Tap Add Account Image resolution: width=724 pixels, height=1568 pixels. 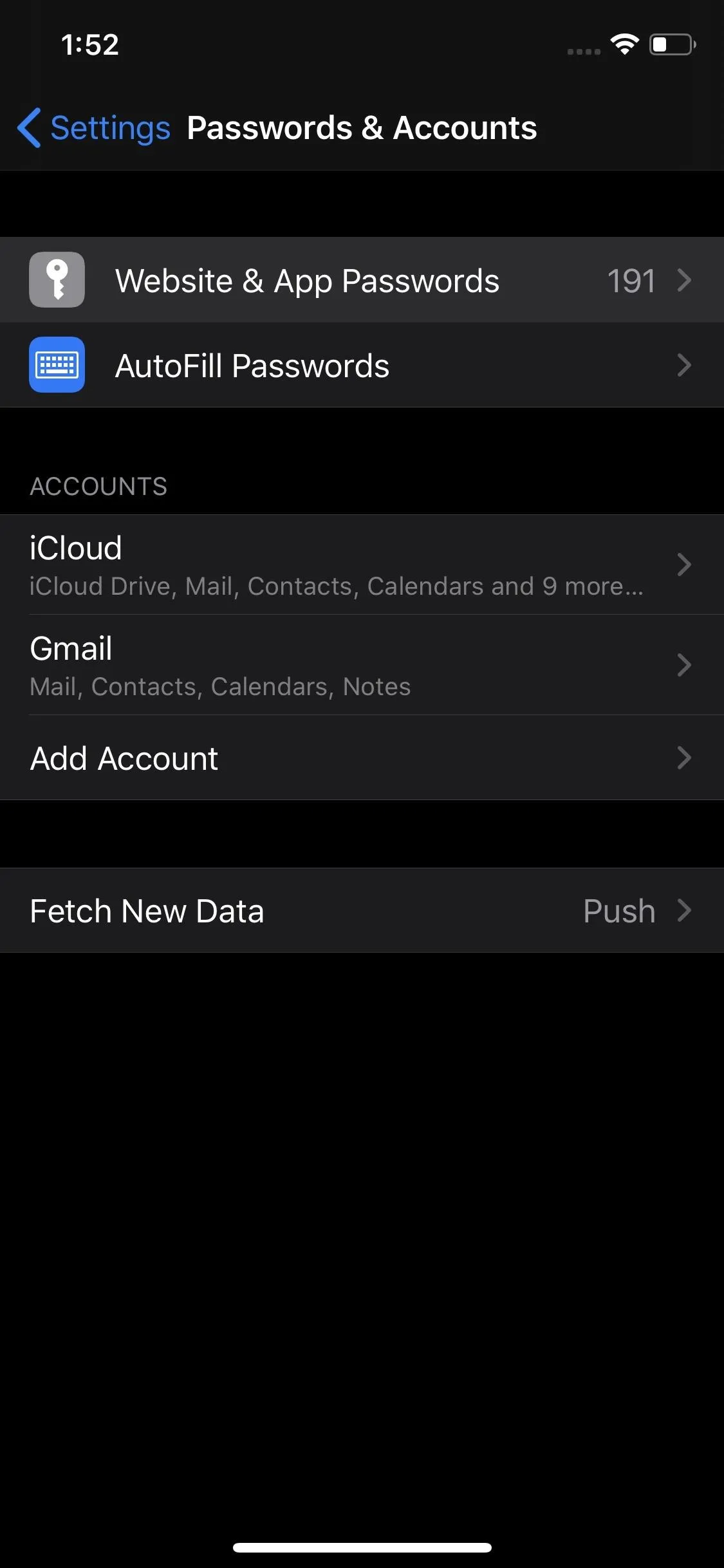362,758
